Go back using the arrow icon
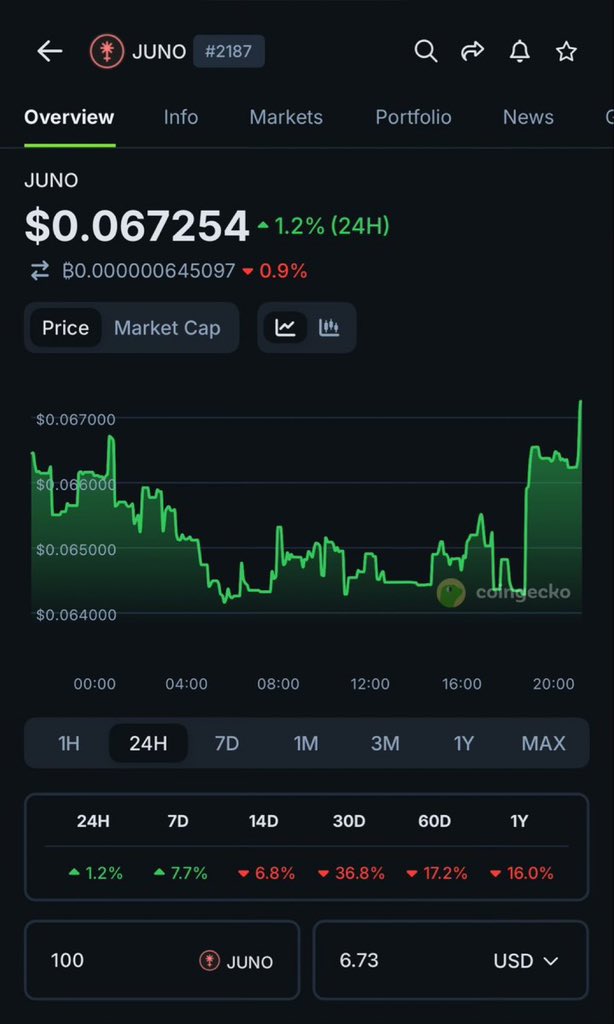Image resolution: width=614 pixels, height=1024 pixels. point(49,52)
